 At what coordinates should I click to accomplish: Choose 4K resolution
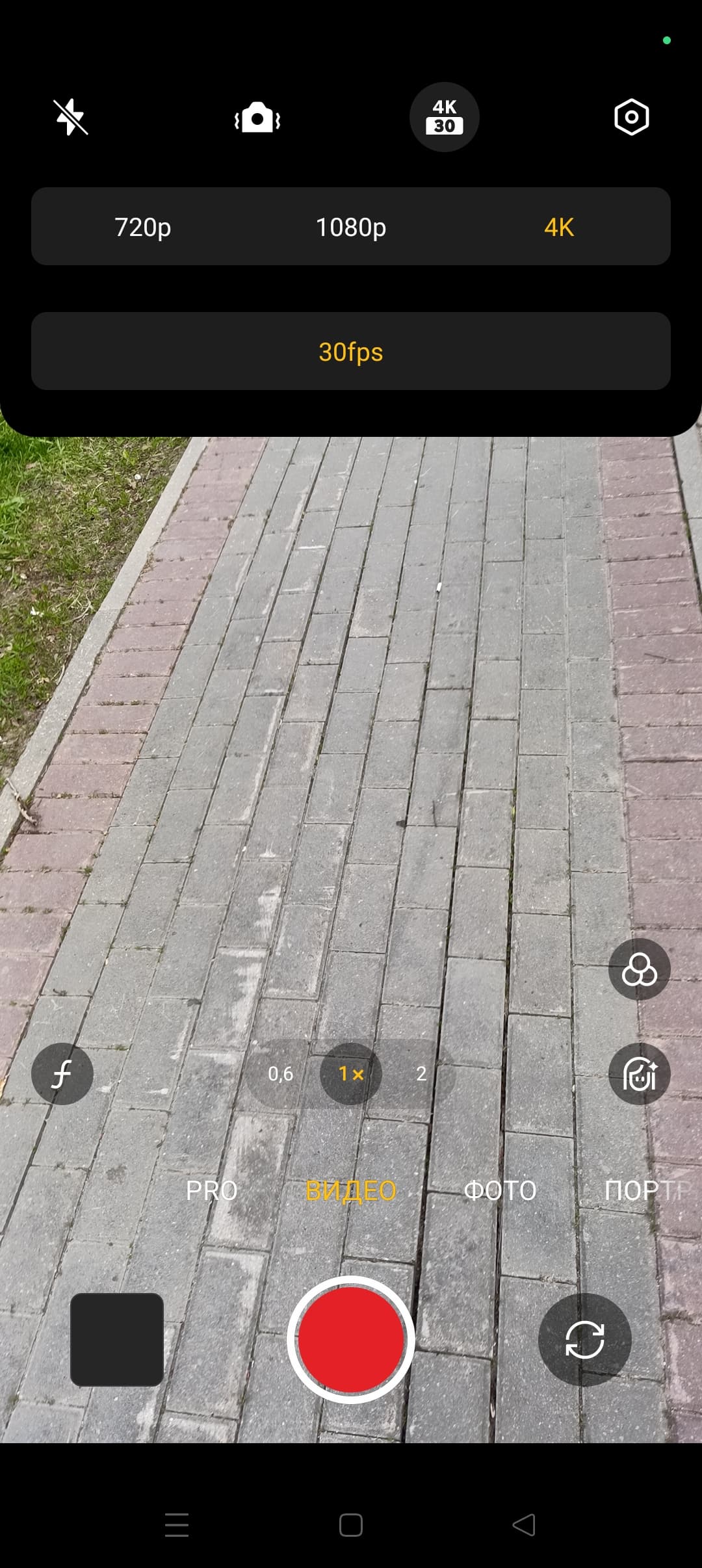(x=559, y=227)
